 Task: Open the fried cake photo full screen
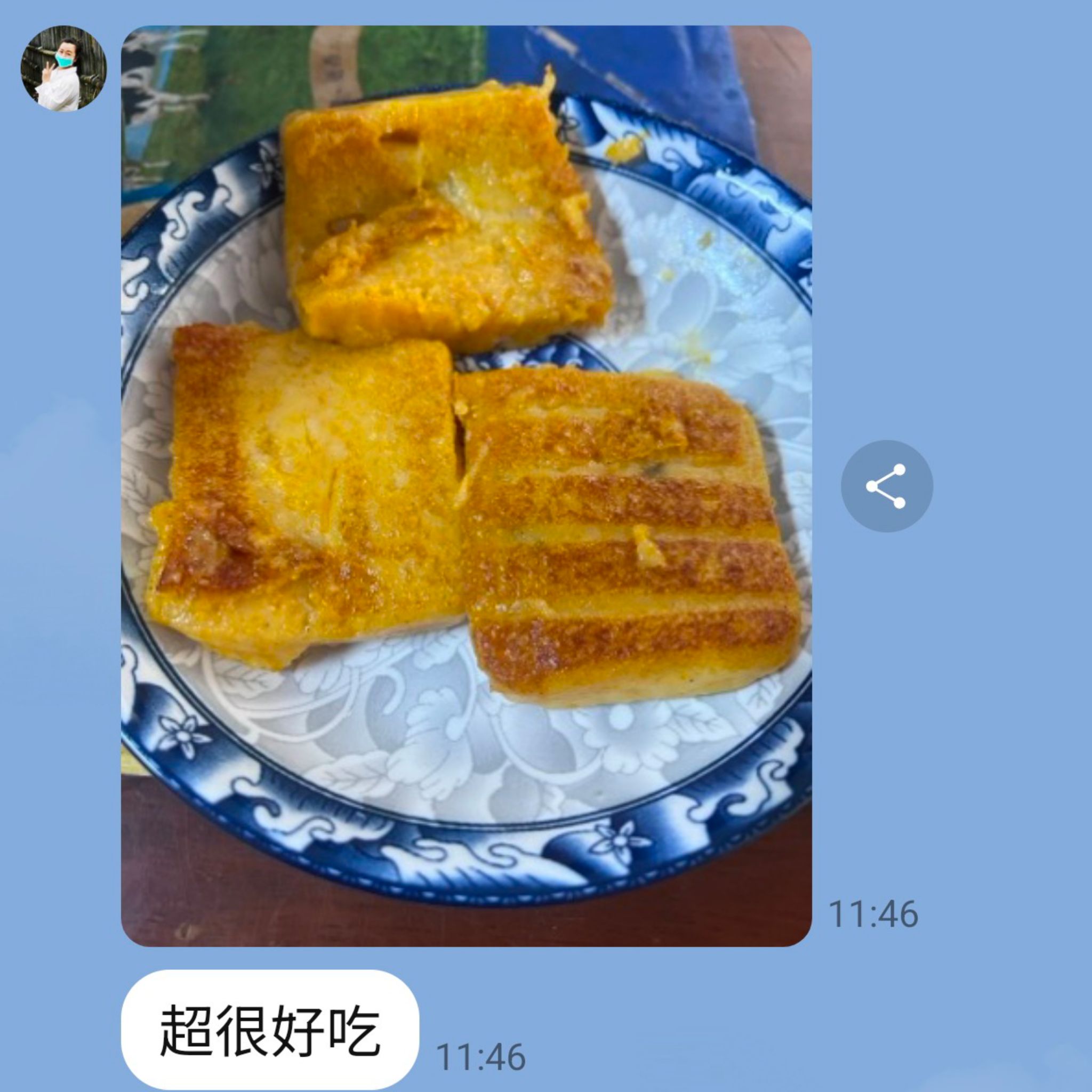tap(467, 486)
